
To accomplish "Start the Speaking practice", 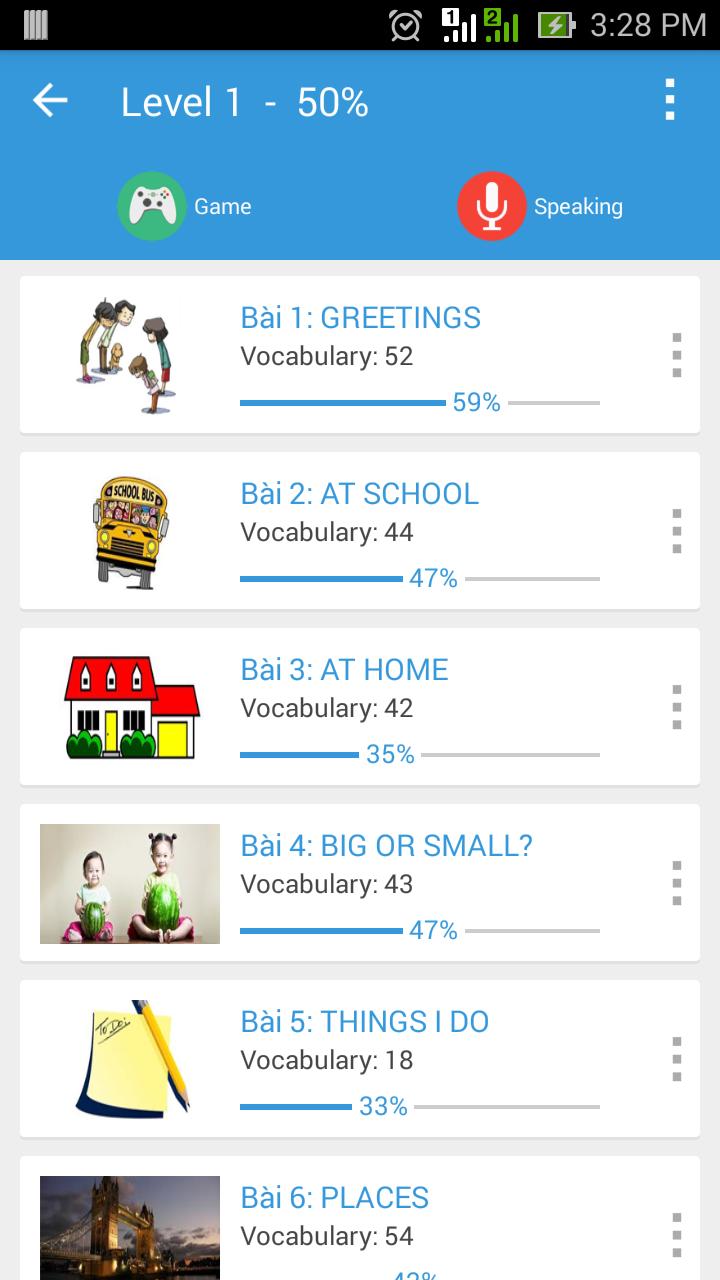I will point(540,206).
